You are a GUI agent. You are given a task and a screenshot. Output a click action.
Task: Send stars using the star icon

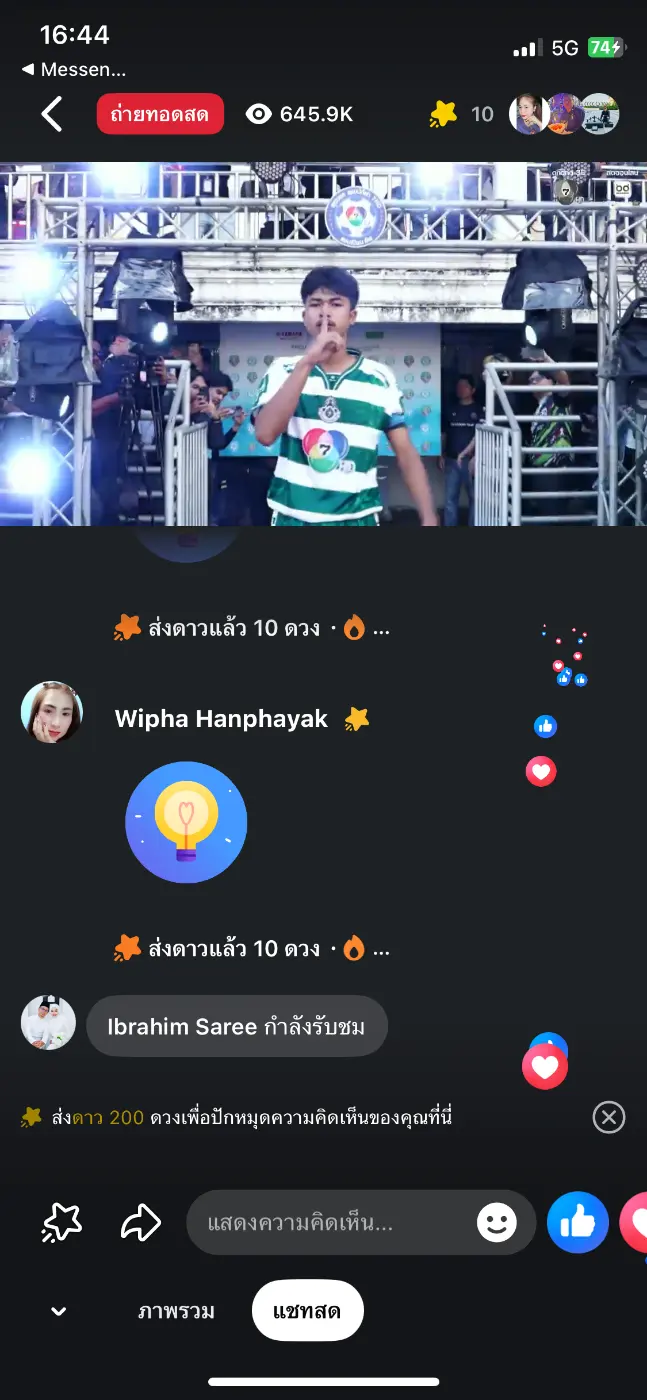click(62, 1221)
